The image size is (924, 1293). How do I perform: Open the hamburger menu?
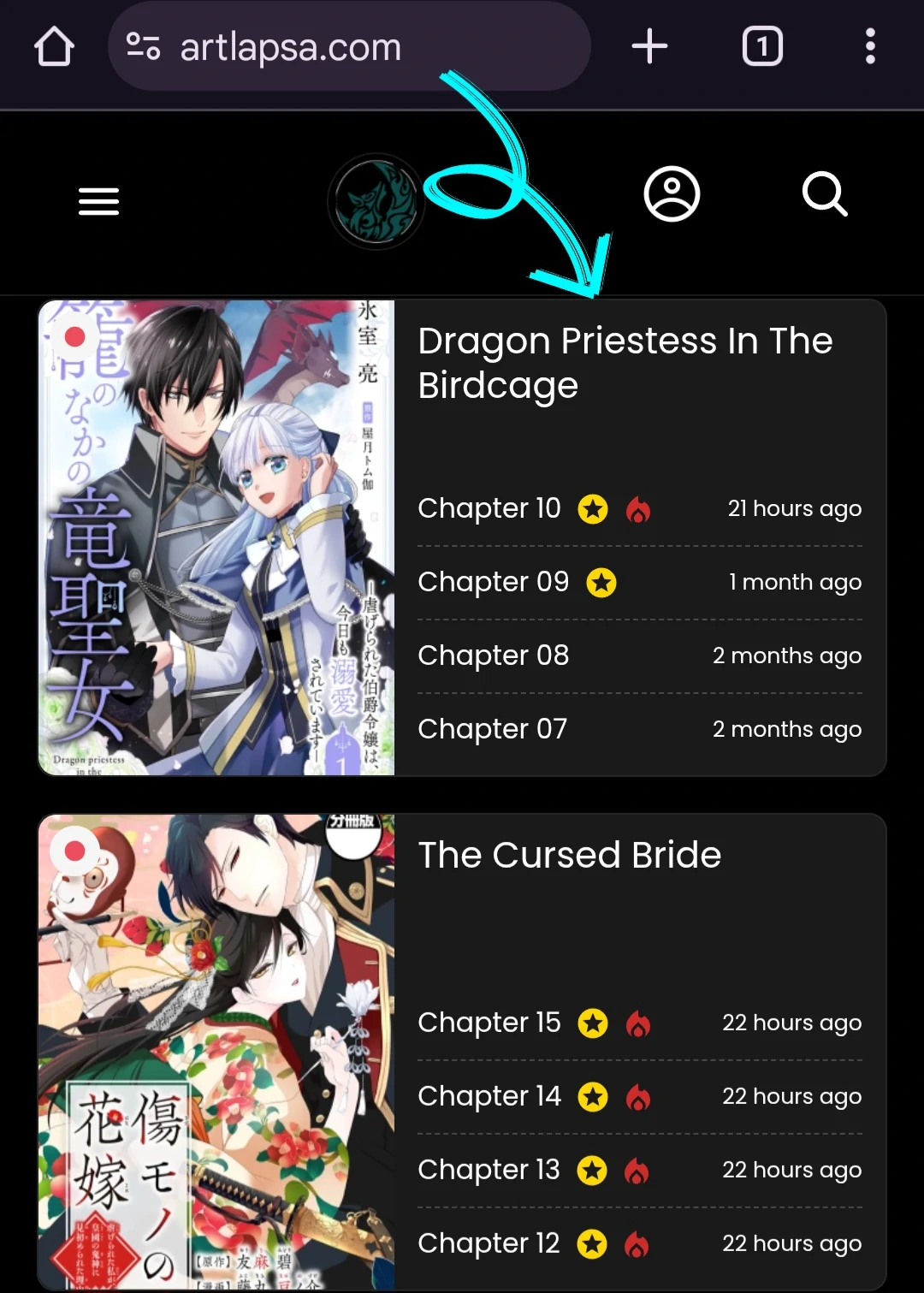[x=98, y=201]
